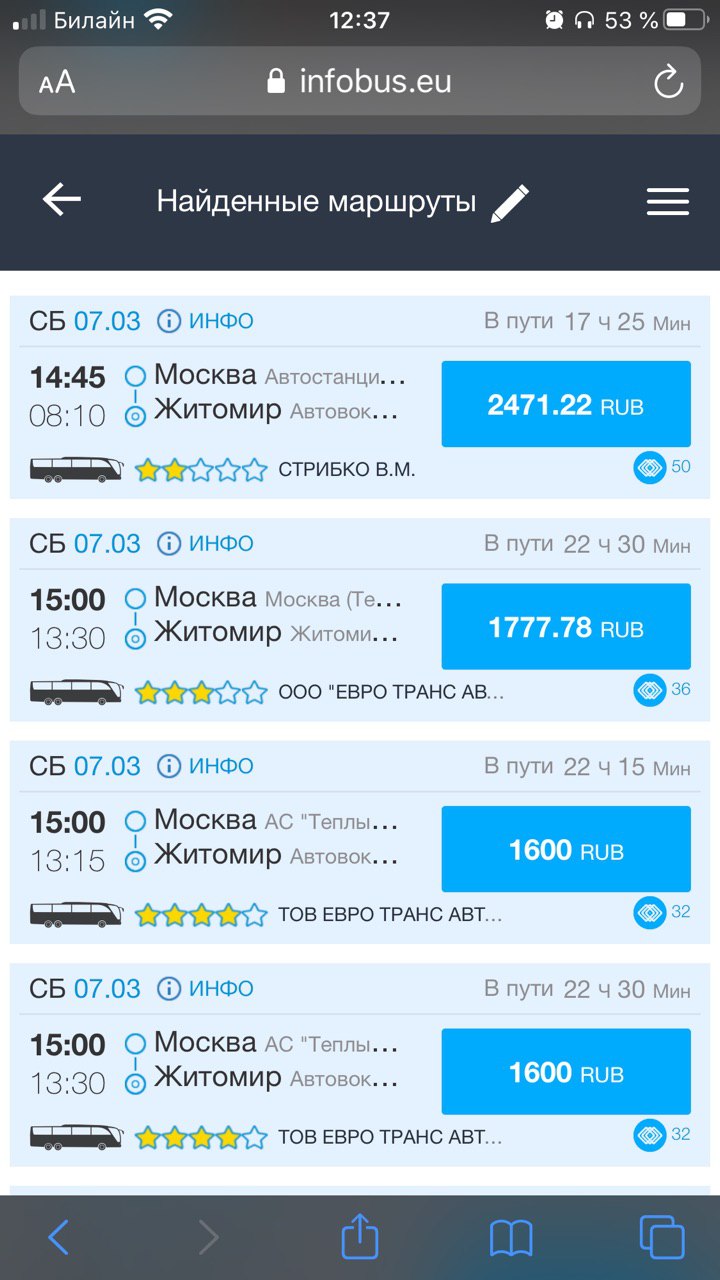Image resolution: width=720 pixels, height=1280 pixels.
Task: Go back using the page header arrow
Action: click(61, 200)
